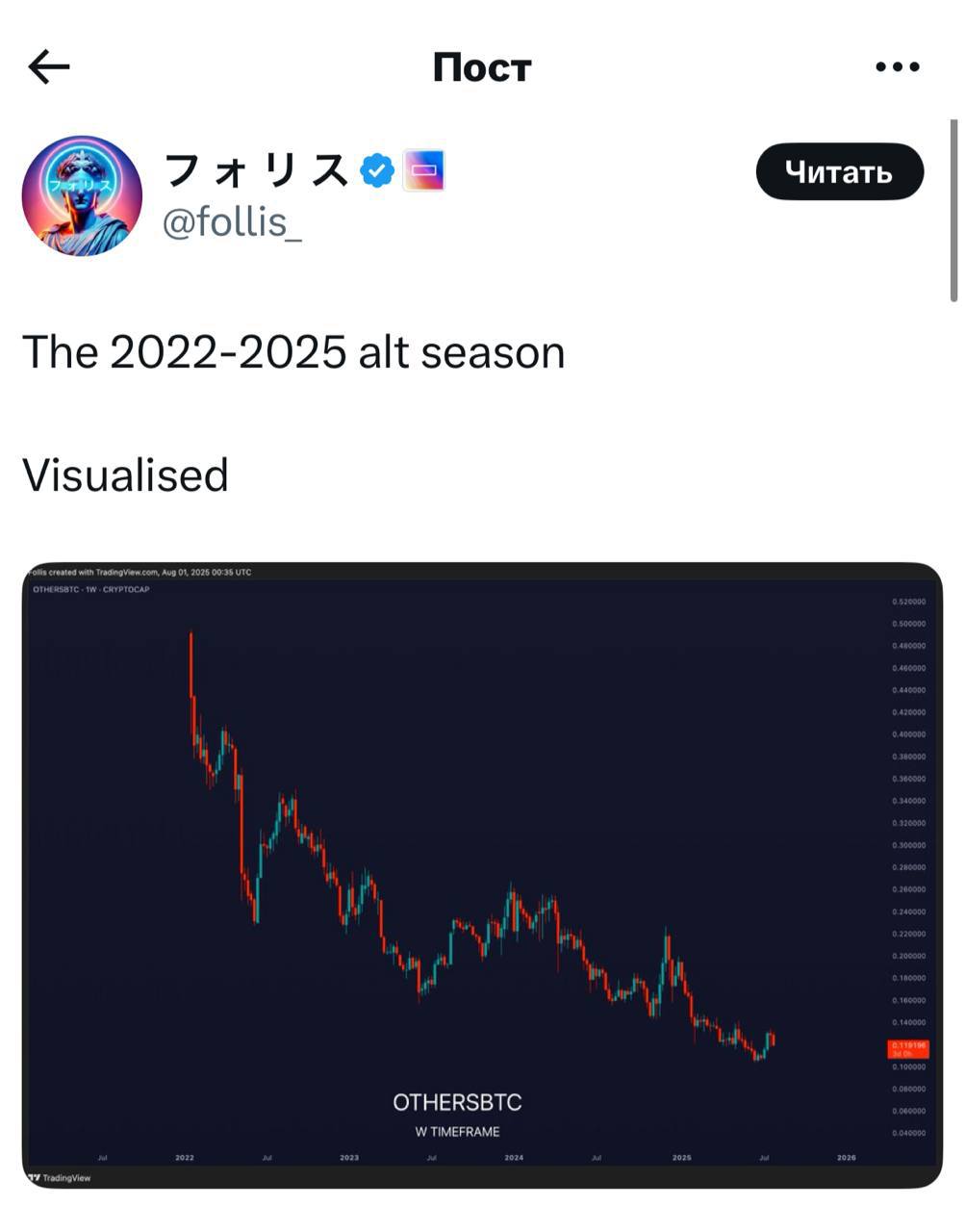Open the follis_ profile avatar
The height and width of the screenshot is (1232, 965).
click(x=82, y=195)
